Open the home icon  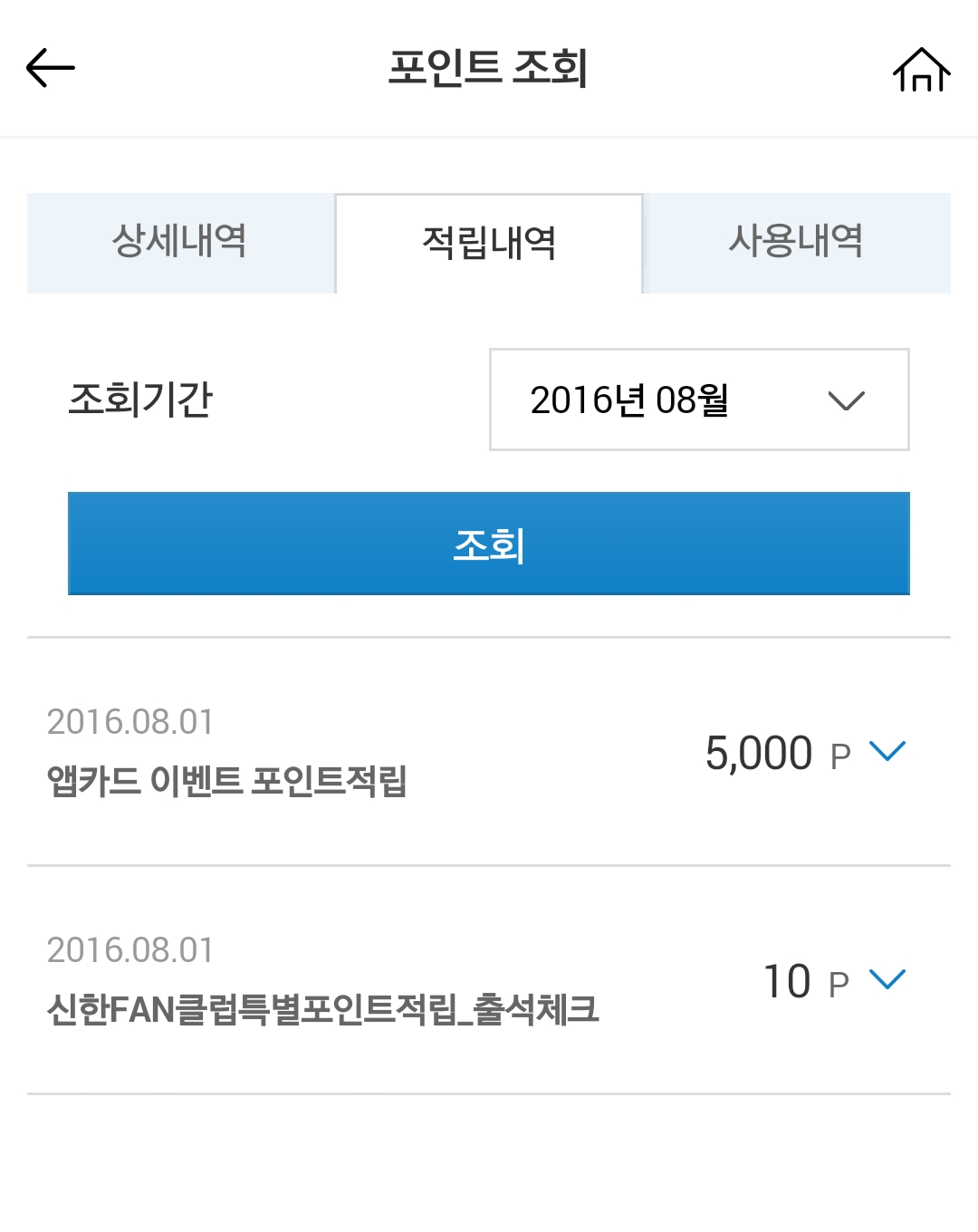coord(921,70)
